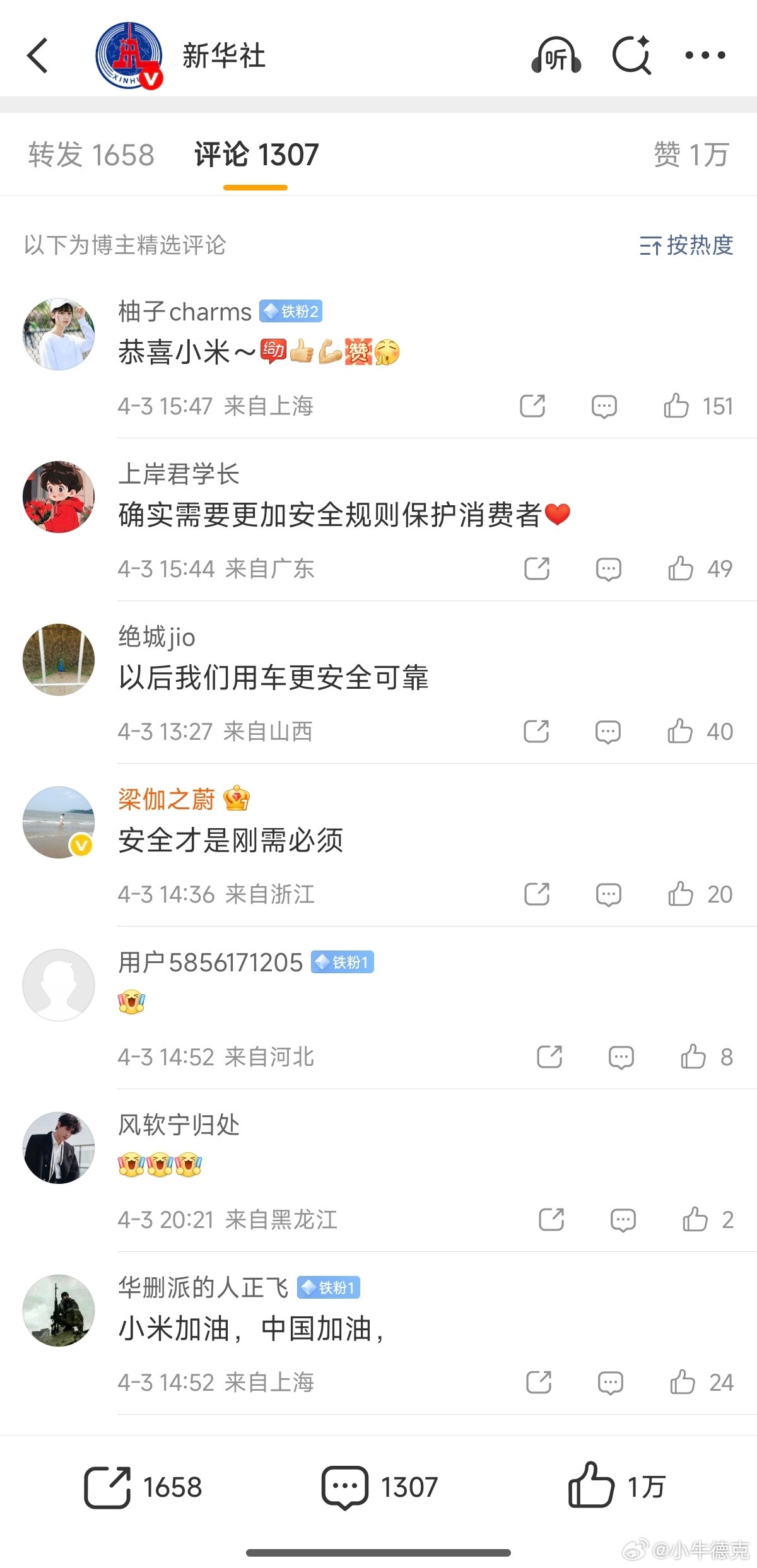This screenshot has width=757, height=1568.
Task: Like 柚子charms's comment
Action: pyautogui.click(x=678, y=407)
